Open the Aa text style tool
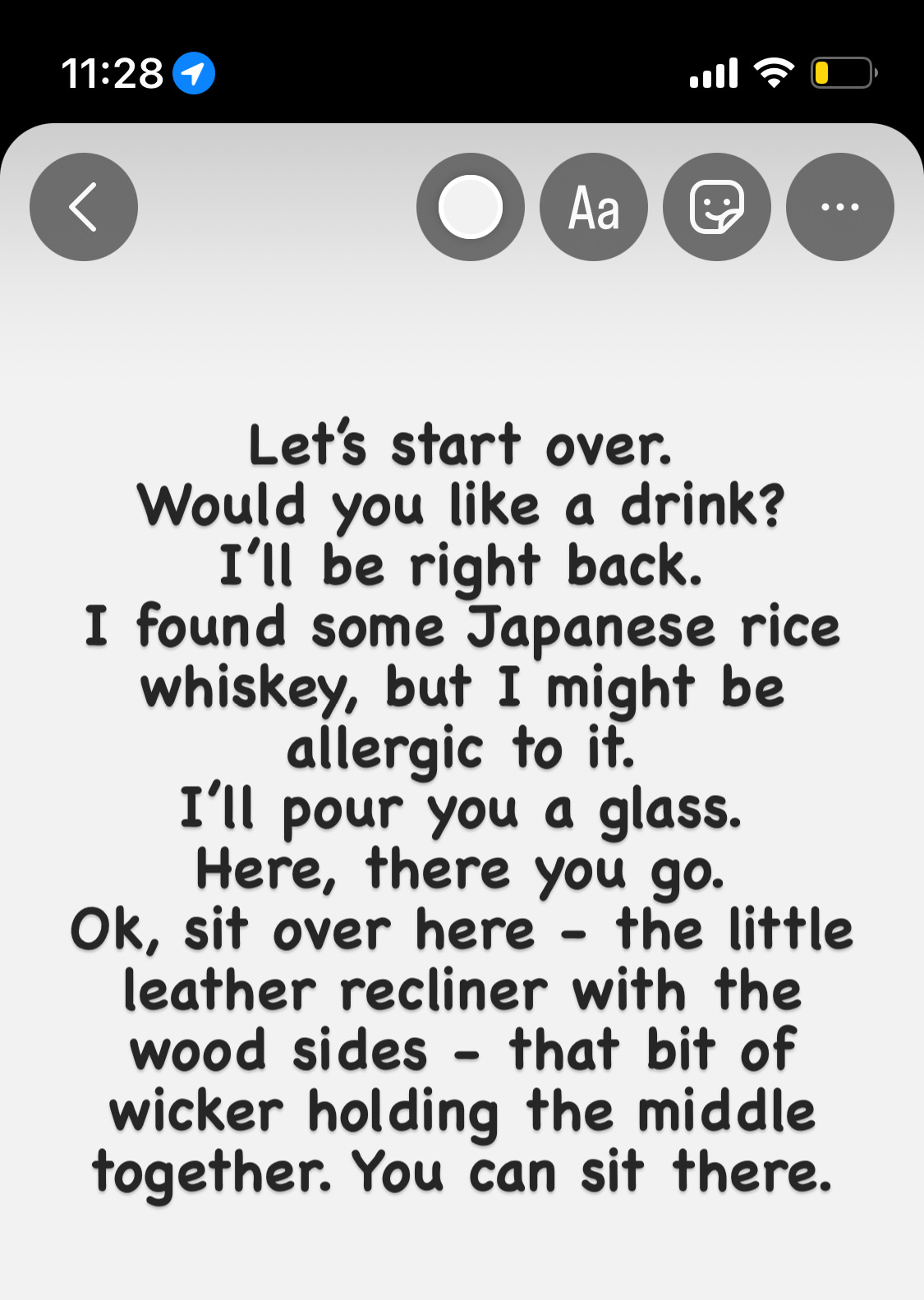This screenshot has height=1300, width=924. (x=594, y=207)
